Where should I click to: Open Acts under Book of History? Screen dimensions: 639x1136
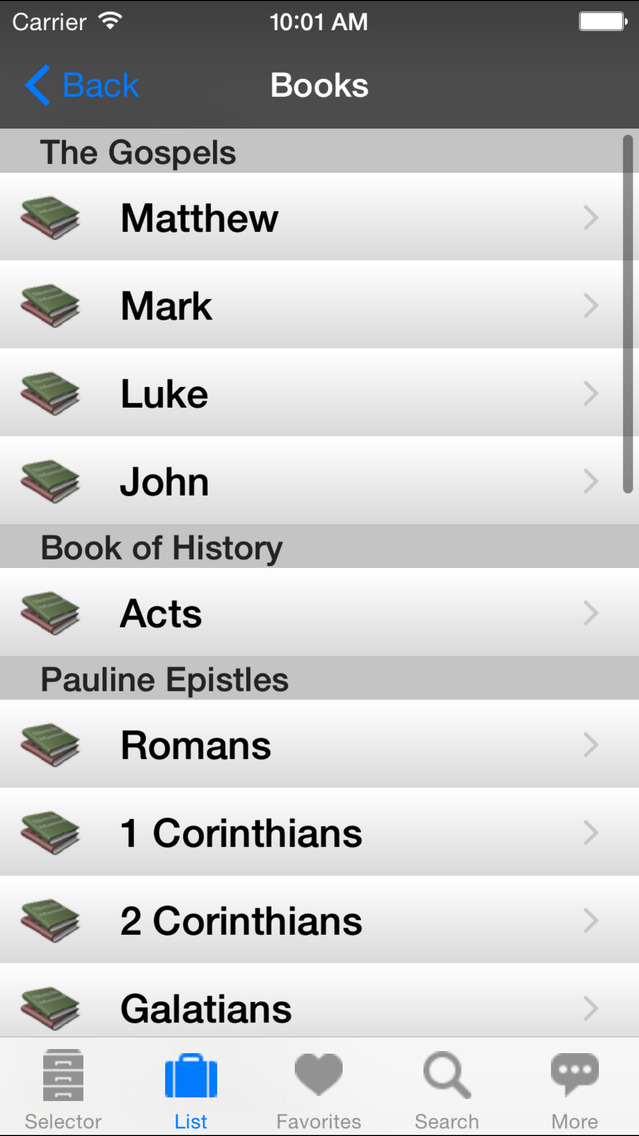point(320,612)
